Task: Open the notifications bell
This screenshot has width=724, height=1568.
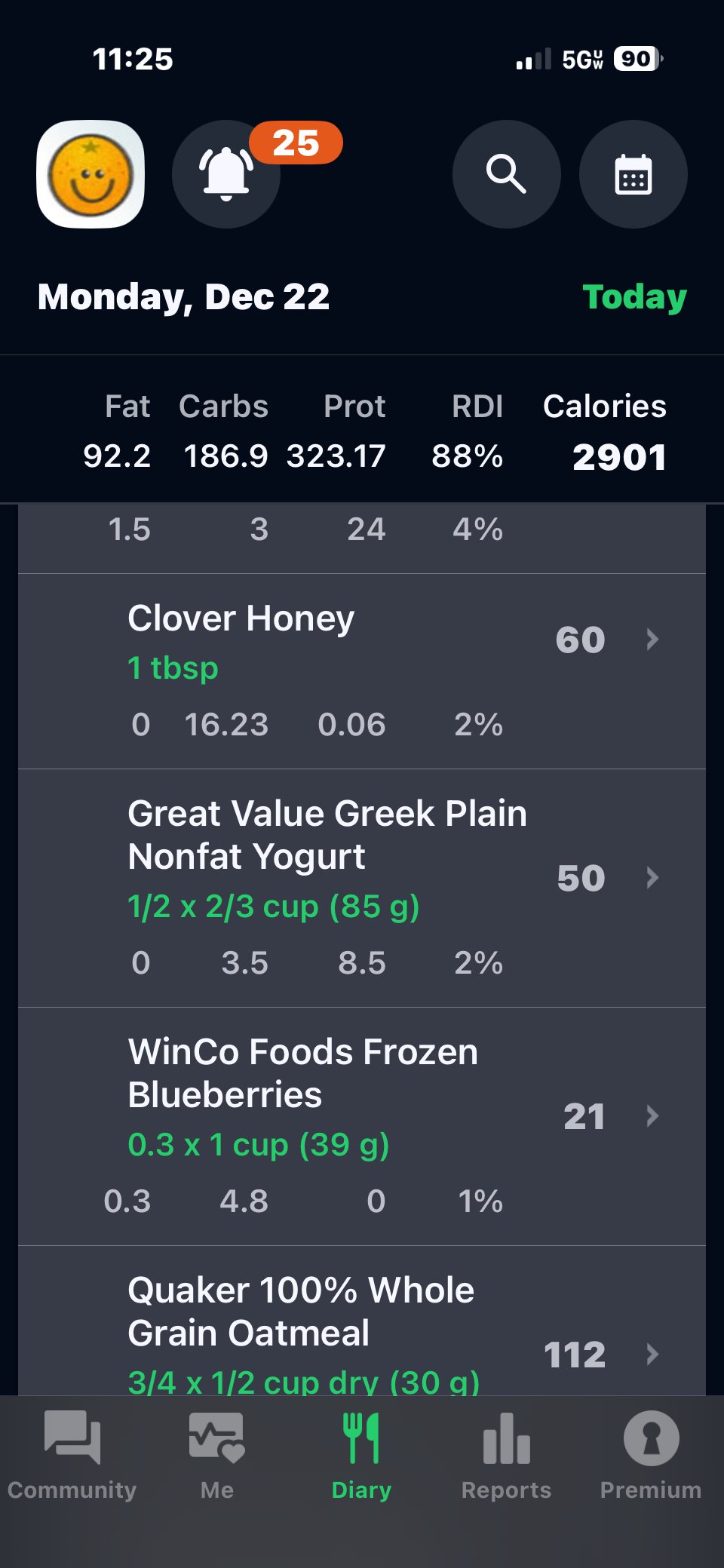Action: (226, 174)
